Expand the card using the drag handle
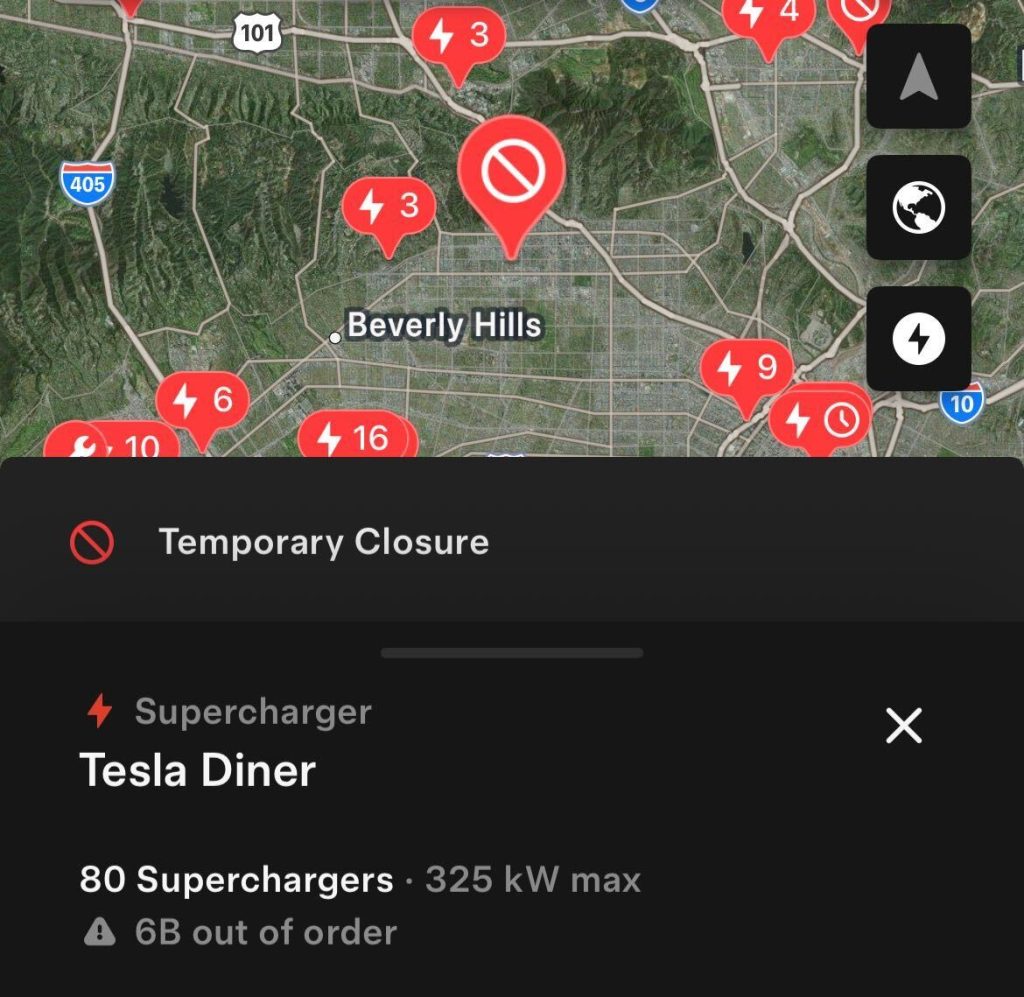1024x997 pixels. click(x=512, y=653)
